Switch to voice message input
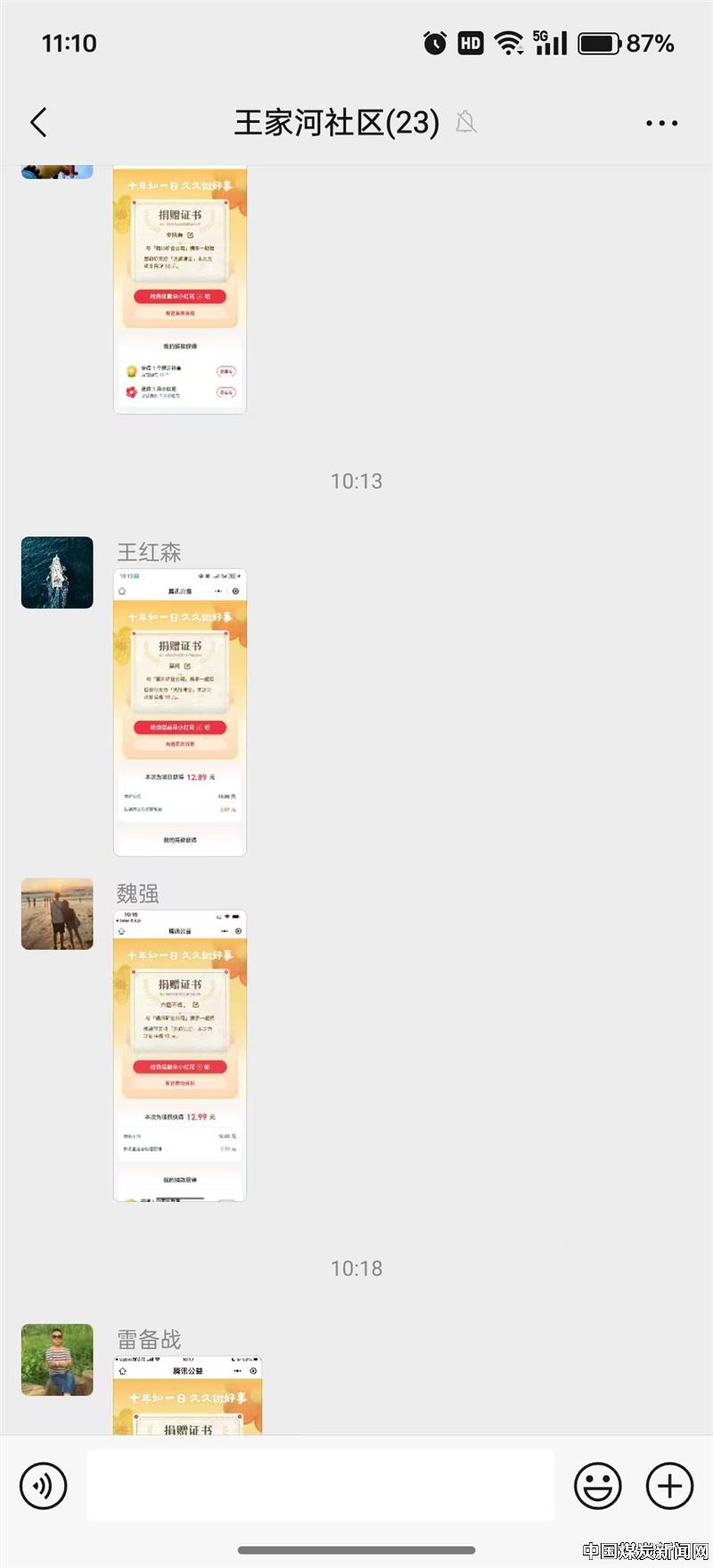 coord(43,1485)
